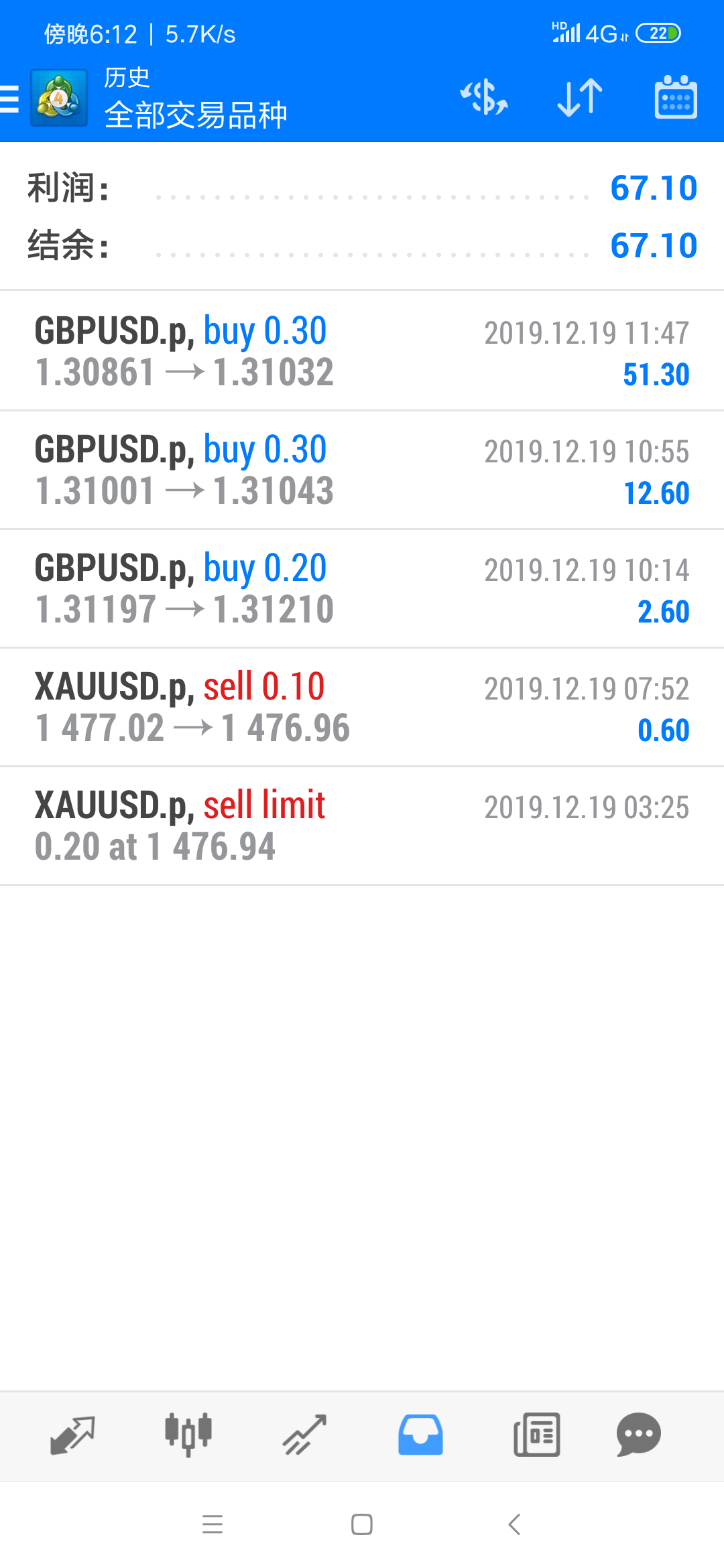The image size is (724, 1568).
Task: Go to the Trade tab
Action: pyautogui.click(x=304, y=1435)
